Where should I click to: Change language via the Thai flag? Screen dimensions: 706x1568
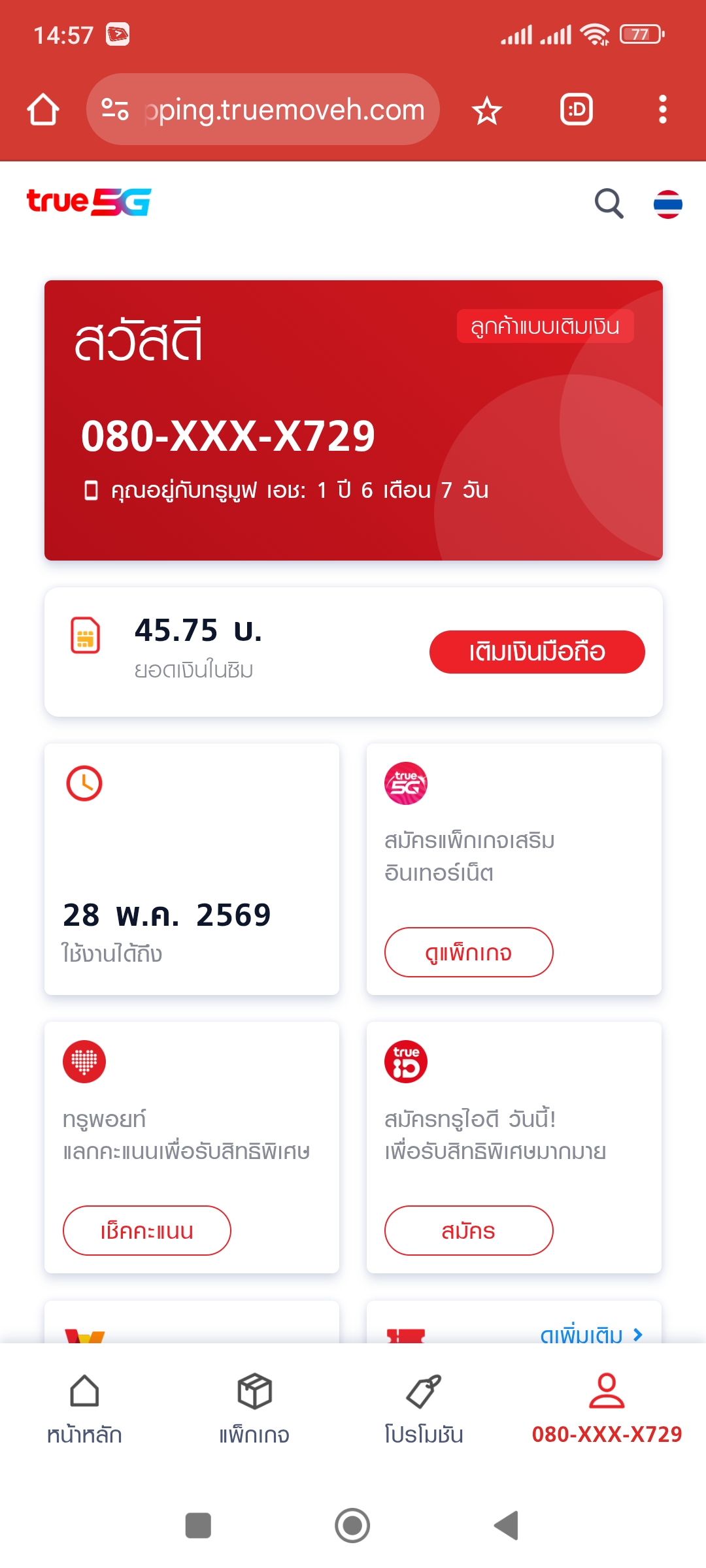point(668,204)
